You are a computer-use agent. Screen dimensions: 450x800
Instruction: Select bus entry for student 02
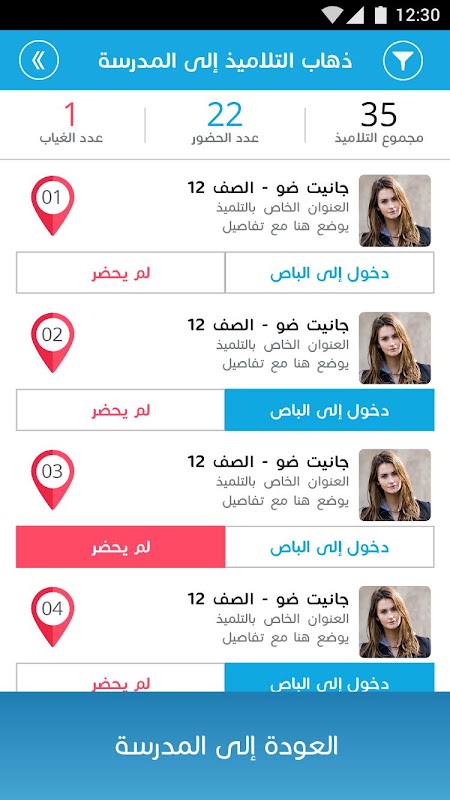pos(330,410)
